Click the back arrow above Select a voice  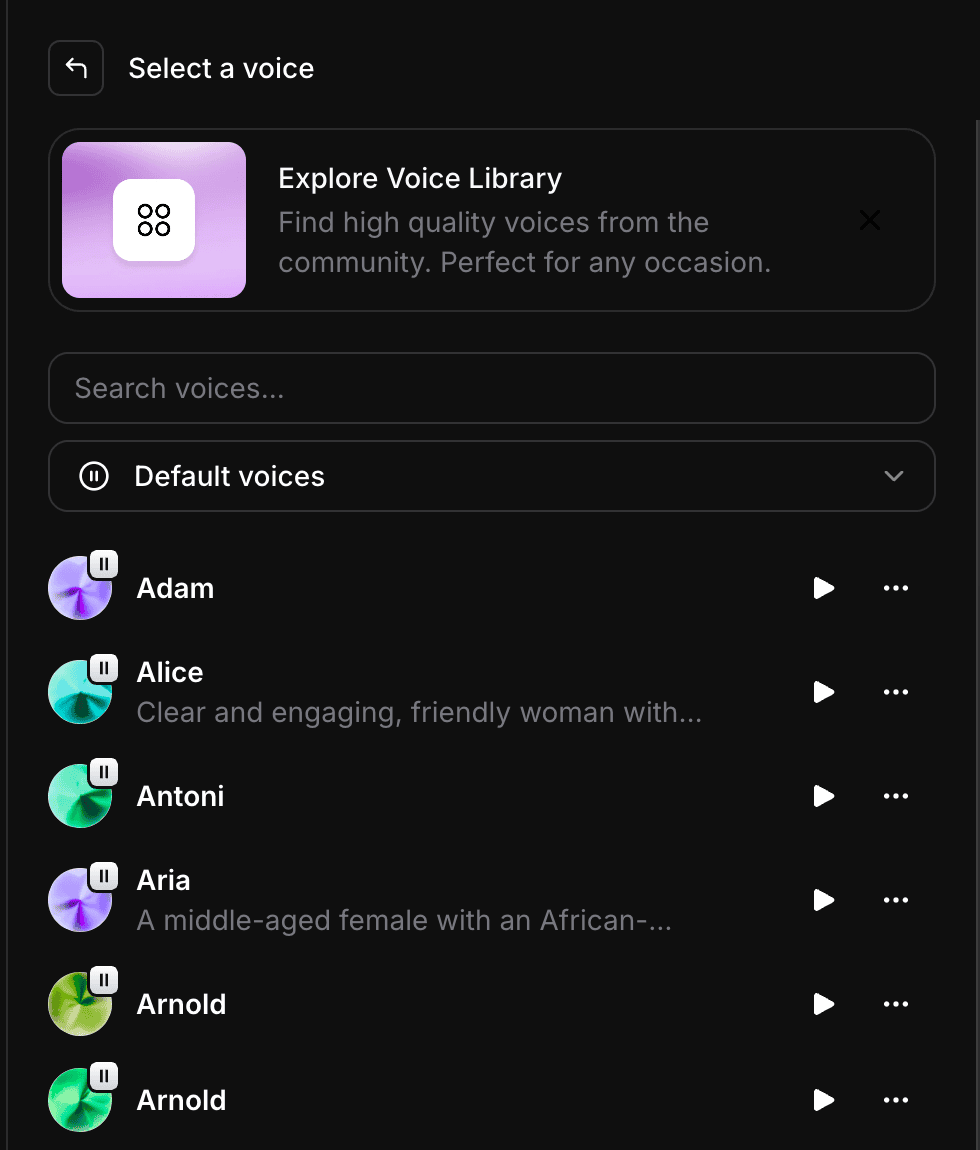click(76, 67)
